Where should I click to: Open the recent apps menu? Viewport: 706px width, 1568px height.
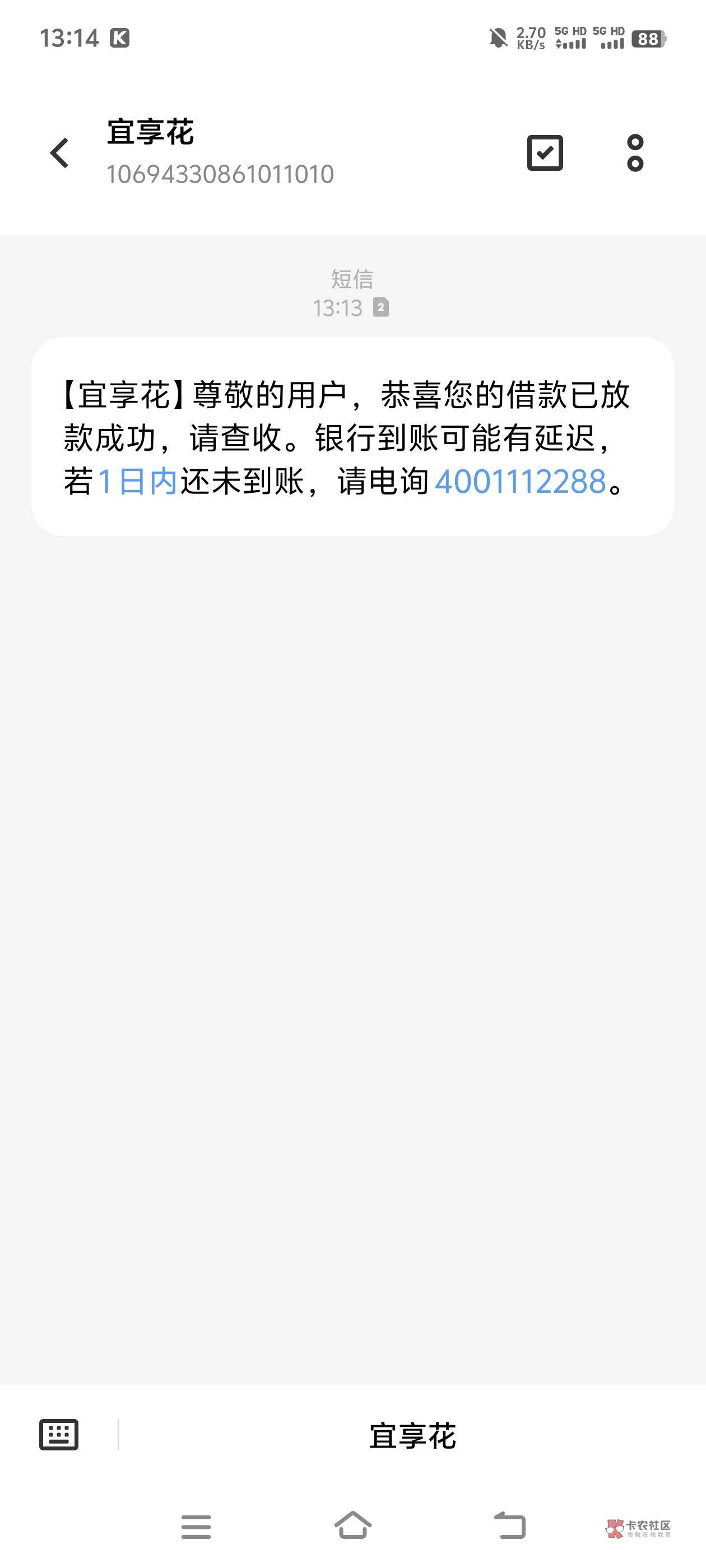pos(196,1526)
